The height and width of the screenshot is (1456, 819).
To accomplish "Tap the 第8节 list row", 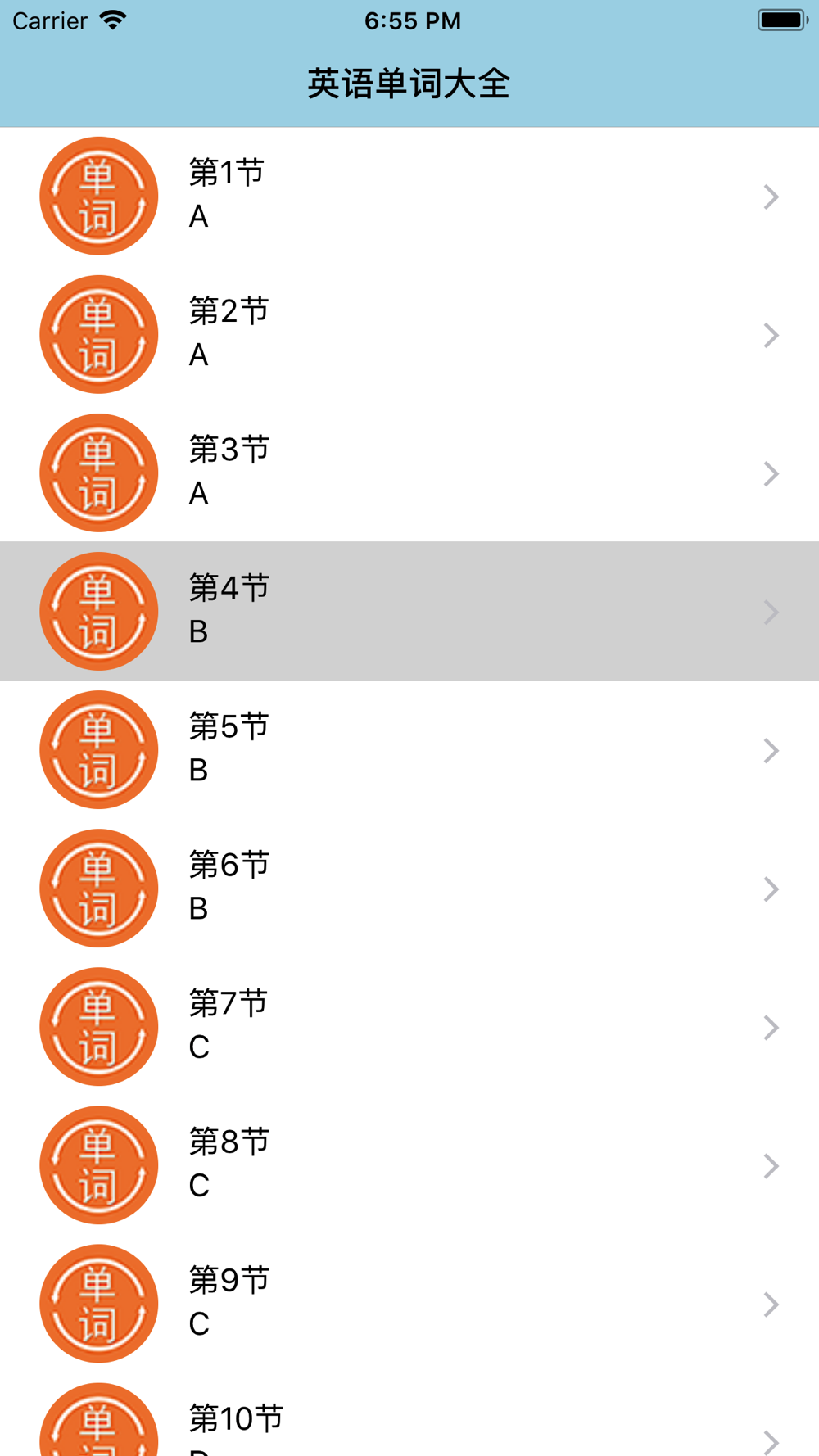I will (409, 1164).
